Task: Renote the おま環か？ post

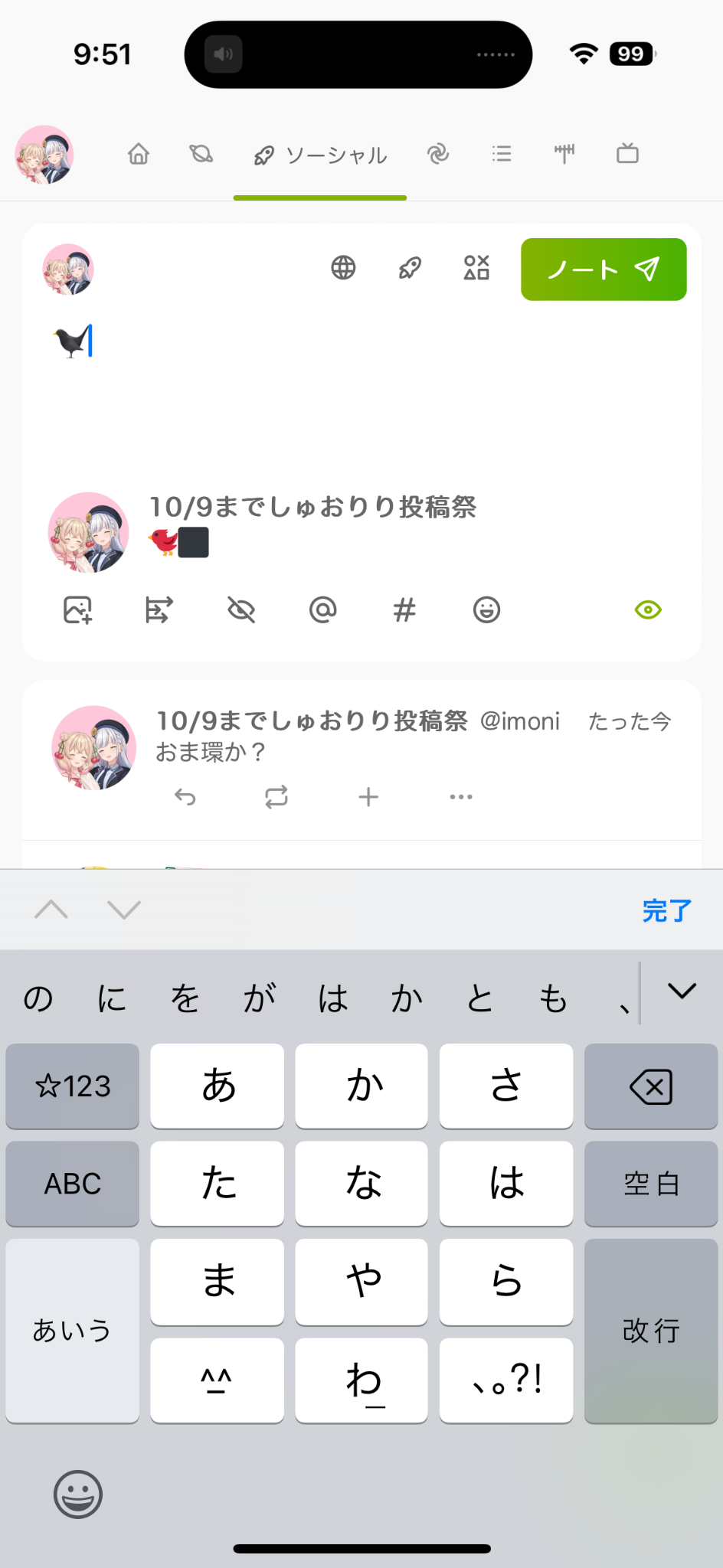Action: (276, 797)
